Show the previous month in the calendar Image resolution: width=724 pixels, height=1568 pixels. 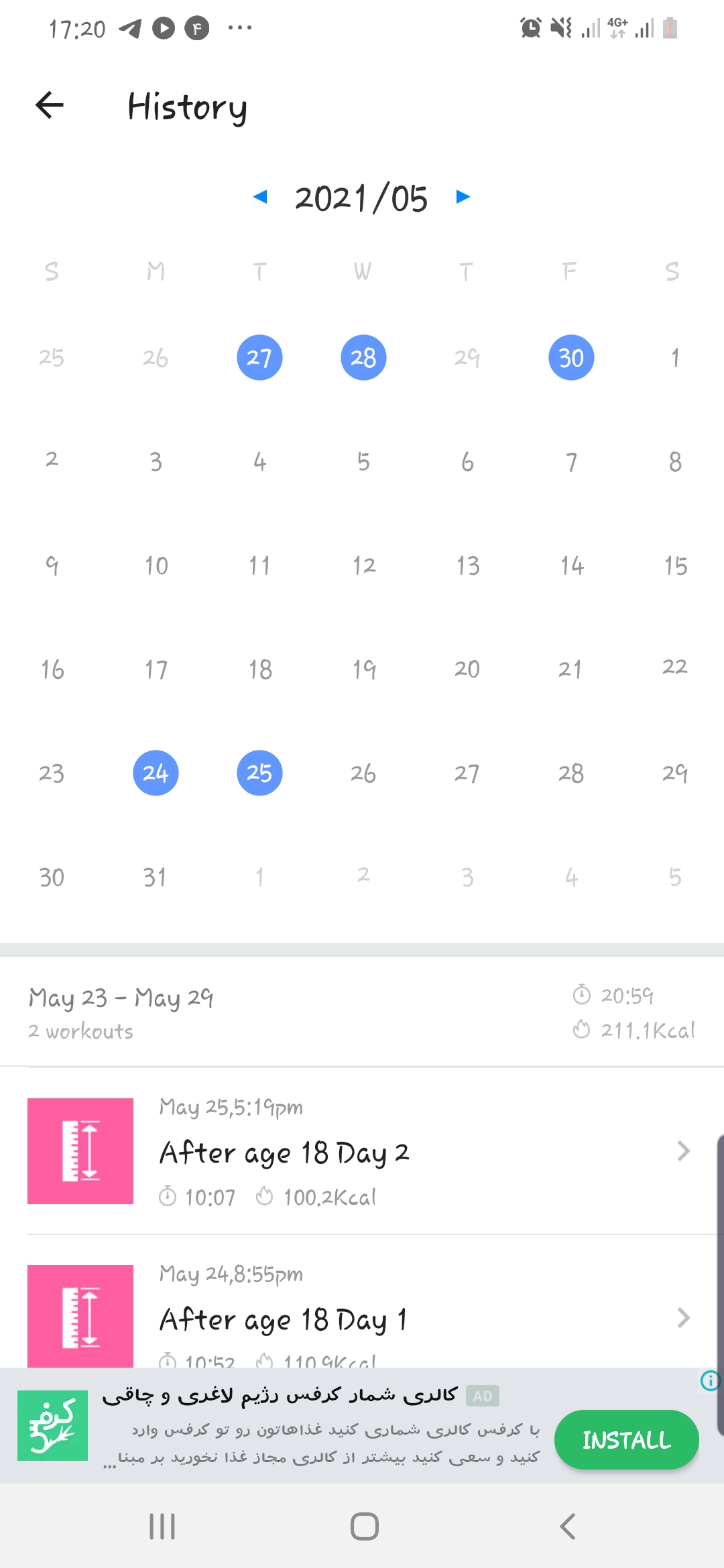click(260, 196)
